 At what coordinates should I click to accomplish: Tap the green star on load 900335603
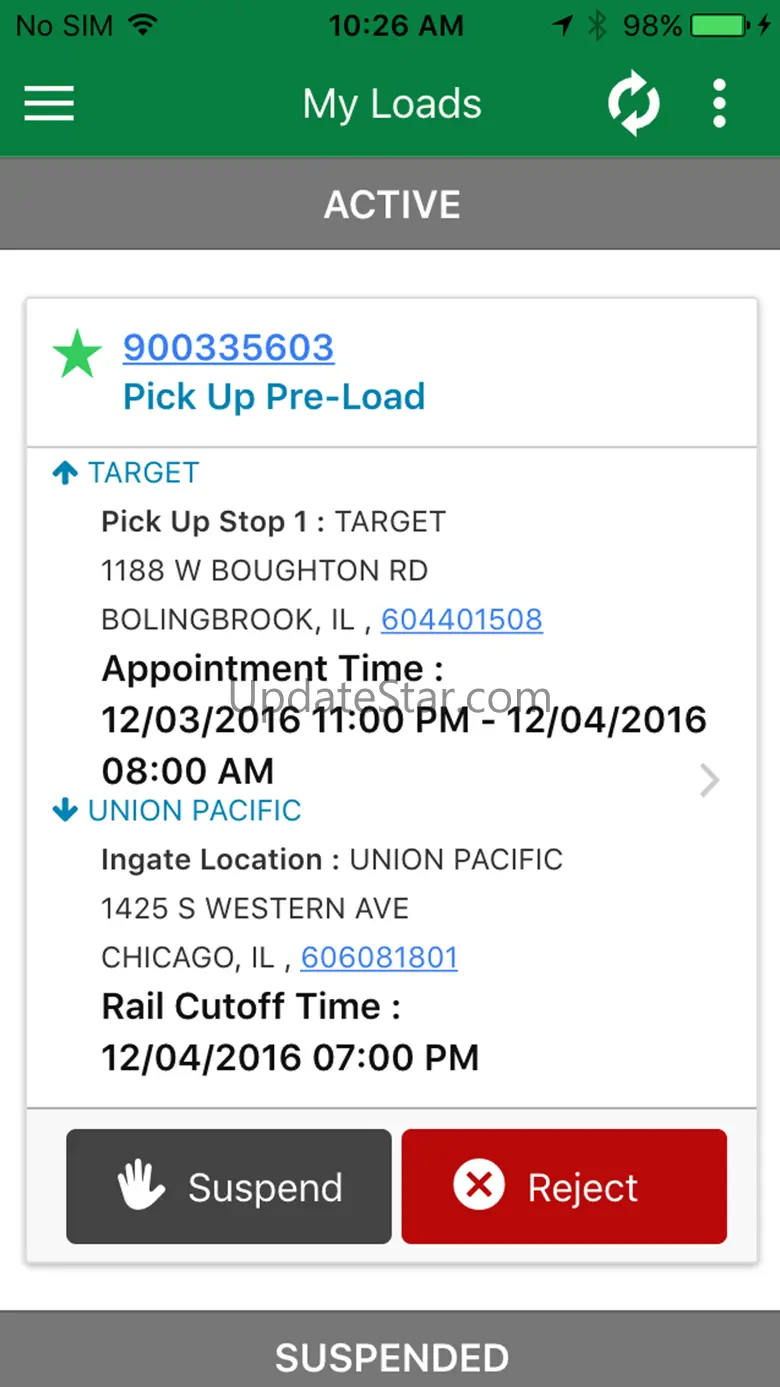click(x=77, y=356)
